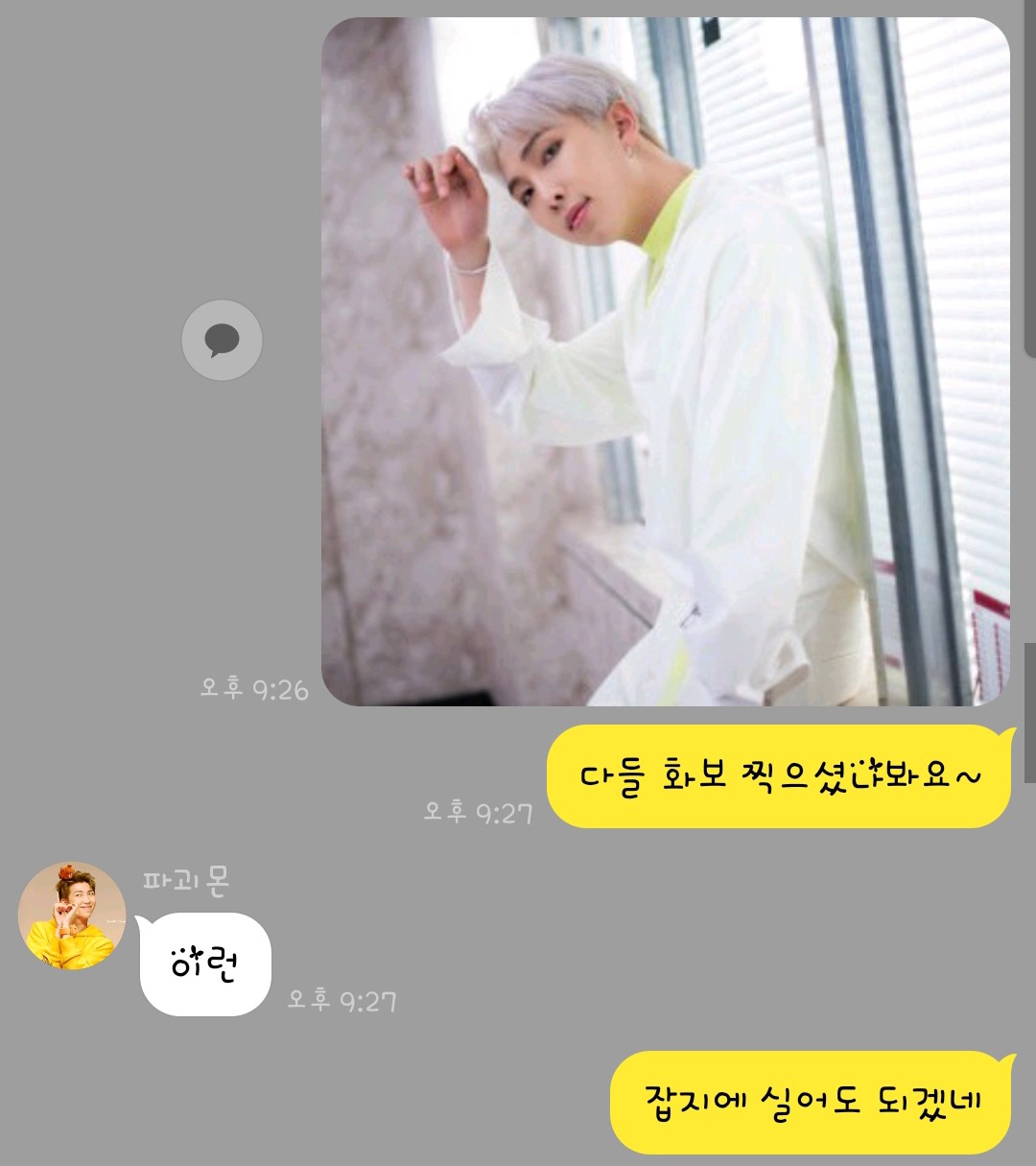Open the sent photo in full view
The image size is (1036, 1166).
pyautogui.click(x=664, y=362)
